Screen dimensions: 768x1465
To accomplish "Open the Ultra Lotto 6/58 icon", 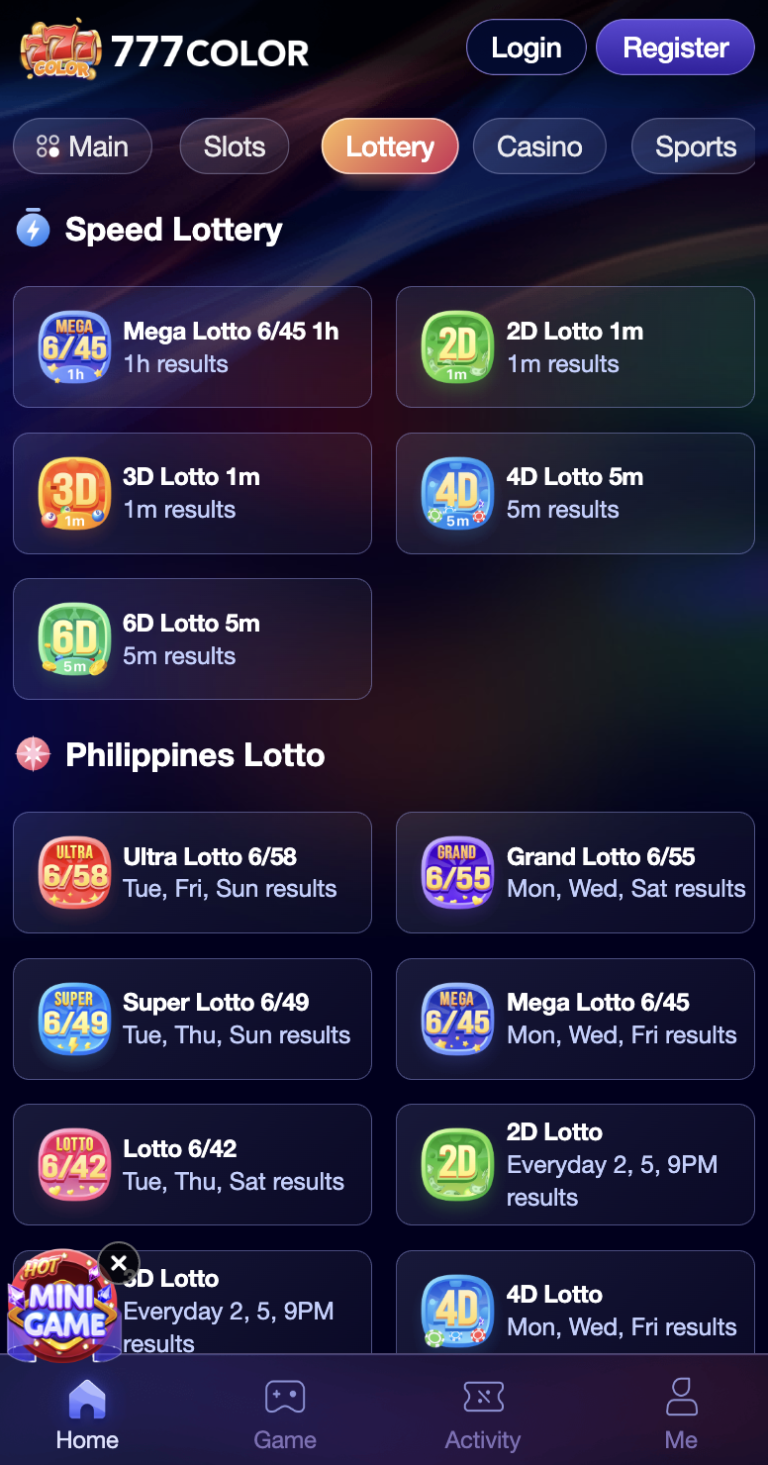I will [73, 872].
